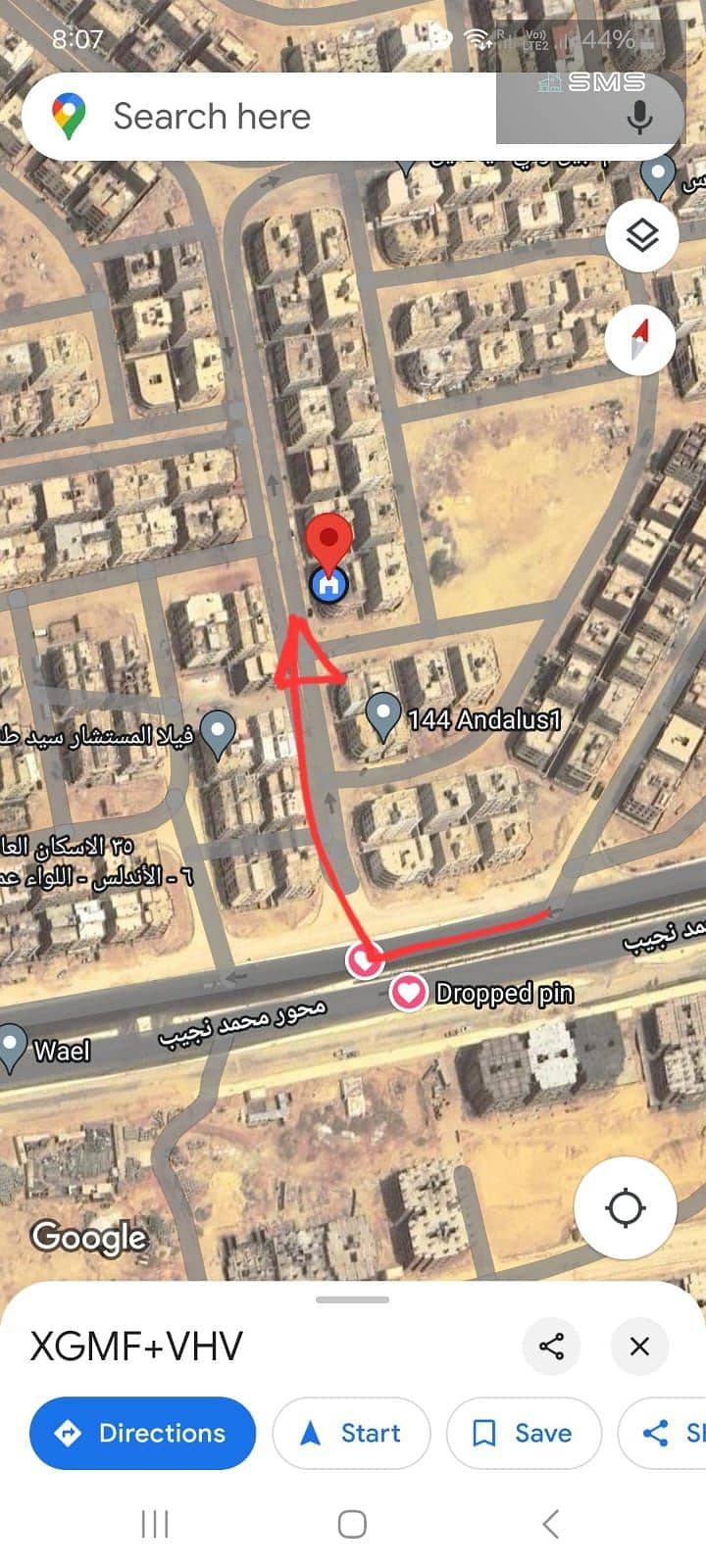The height and width of the screenshot is (1568, 706).
Task: Tap Start to begin navigation
Action: click(x=351, y=1433)
